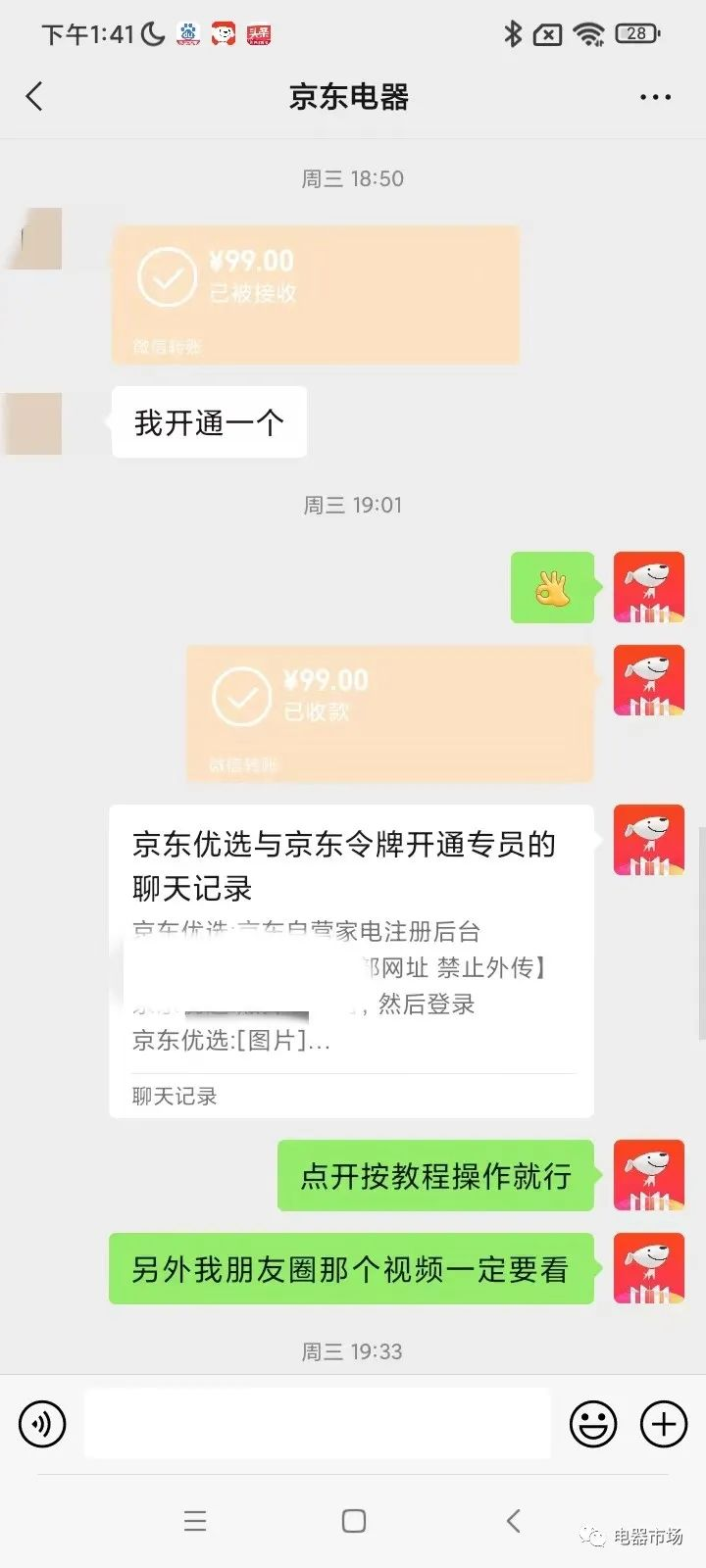Open the plus attachments panel
This screenshot has width=706, height=1568.
(664, 1423)
